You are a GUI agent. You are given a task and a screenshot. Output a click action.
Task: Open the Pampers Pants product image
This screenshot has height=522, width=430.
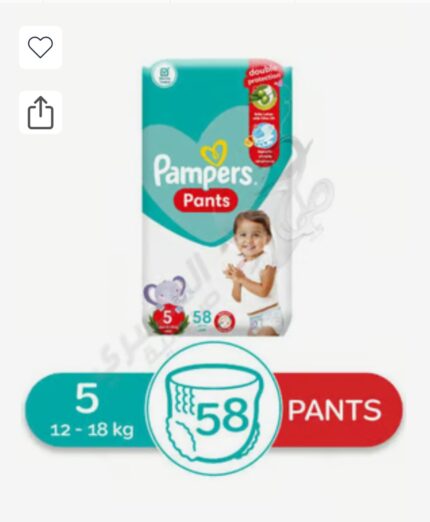pyautogui.click(x=217, y=198)
